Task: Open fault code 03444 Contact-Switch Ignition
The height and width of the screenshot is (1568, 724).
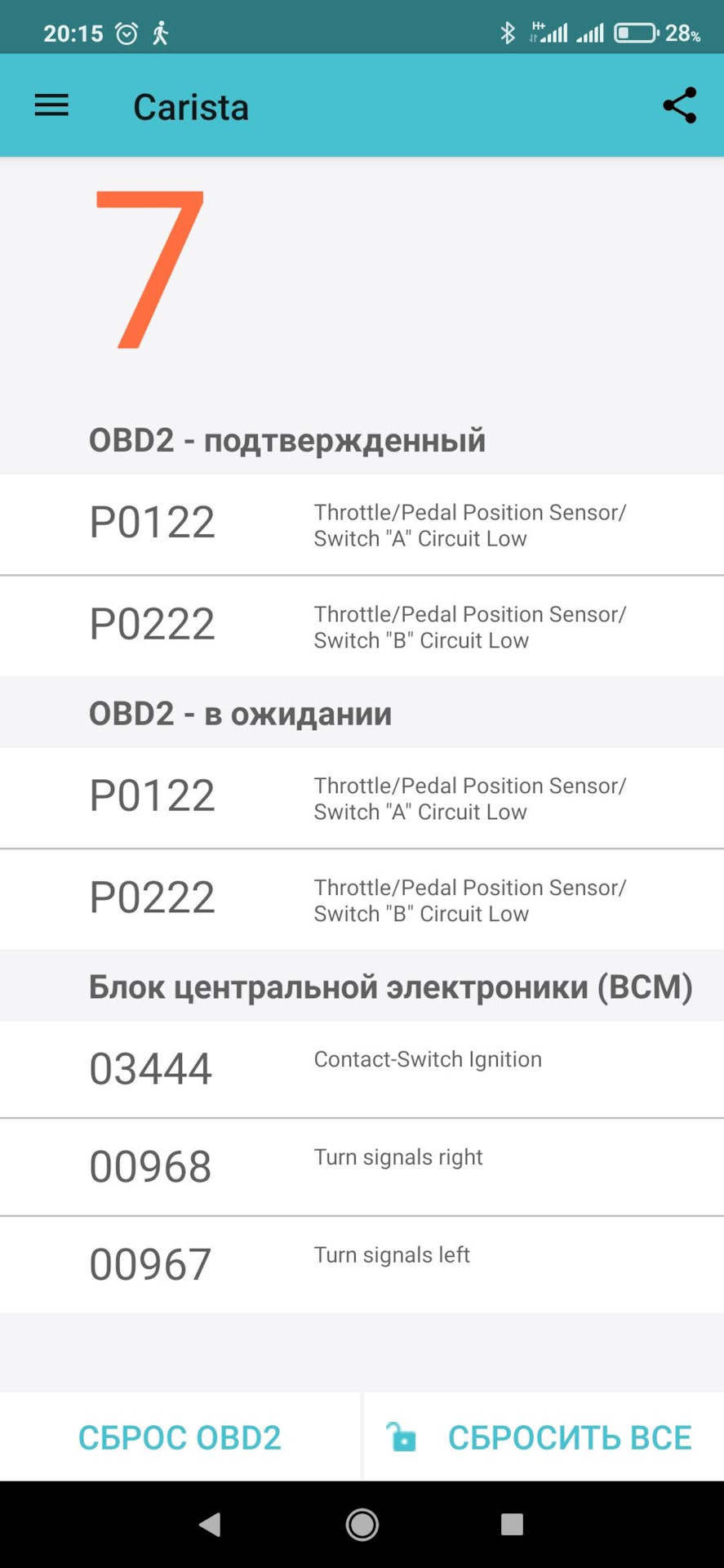Action: coord(362,1068)
